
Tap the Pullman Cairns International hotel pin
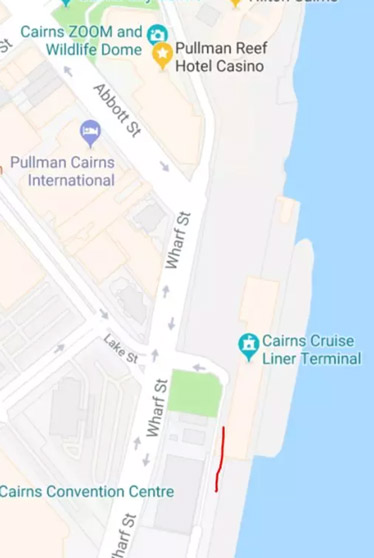click(90, 133)
